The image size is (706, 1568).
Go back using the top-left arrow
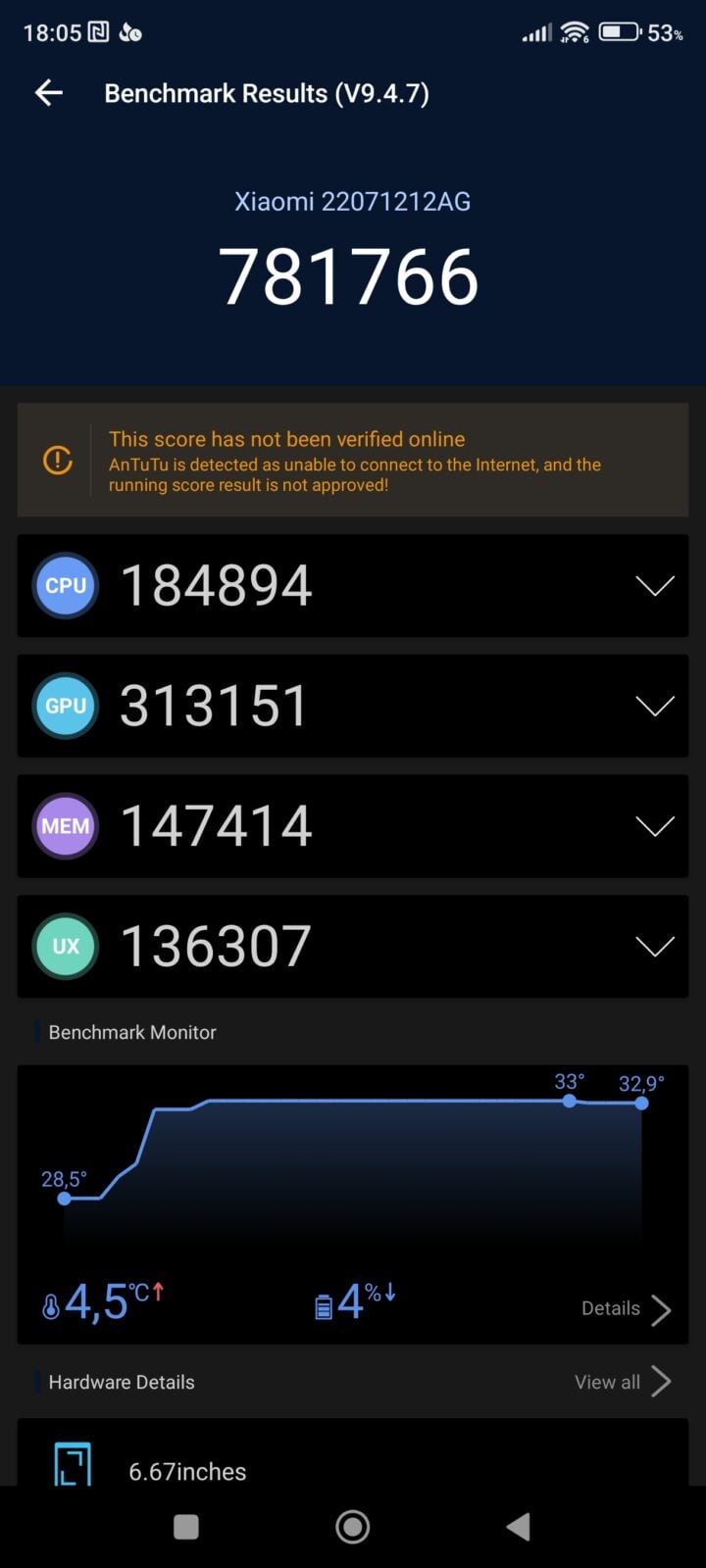[49, 93]
